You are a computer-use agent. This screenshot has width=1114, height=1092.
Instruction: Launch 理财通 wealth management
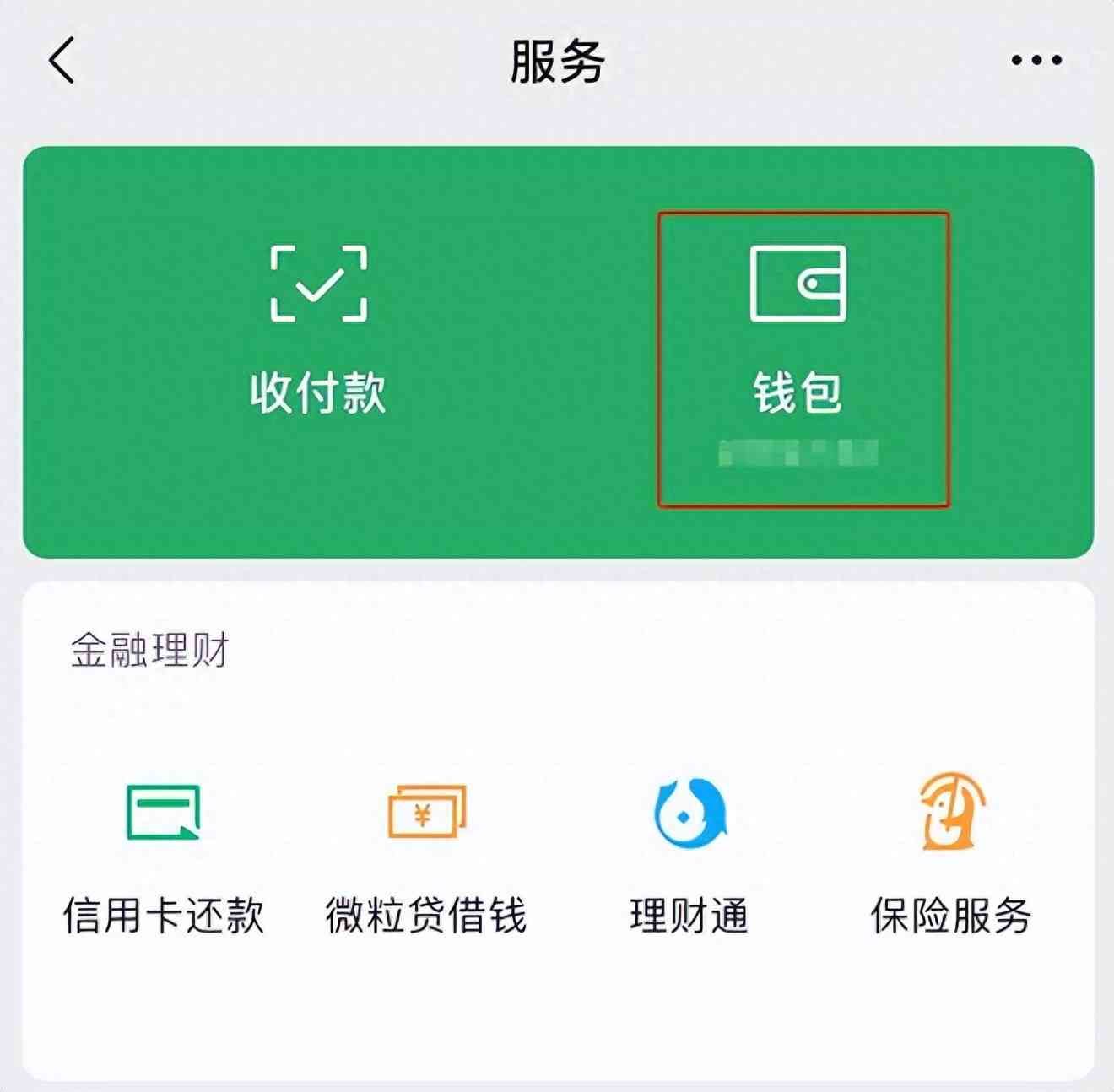pyautogui.click(x=689, y=855)
